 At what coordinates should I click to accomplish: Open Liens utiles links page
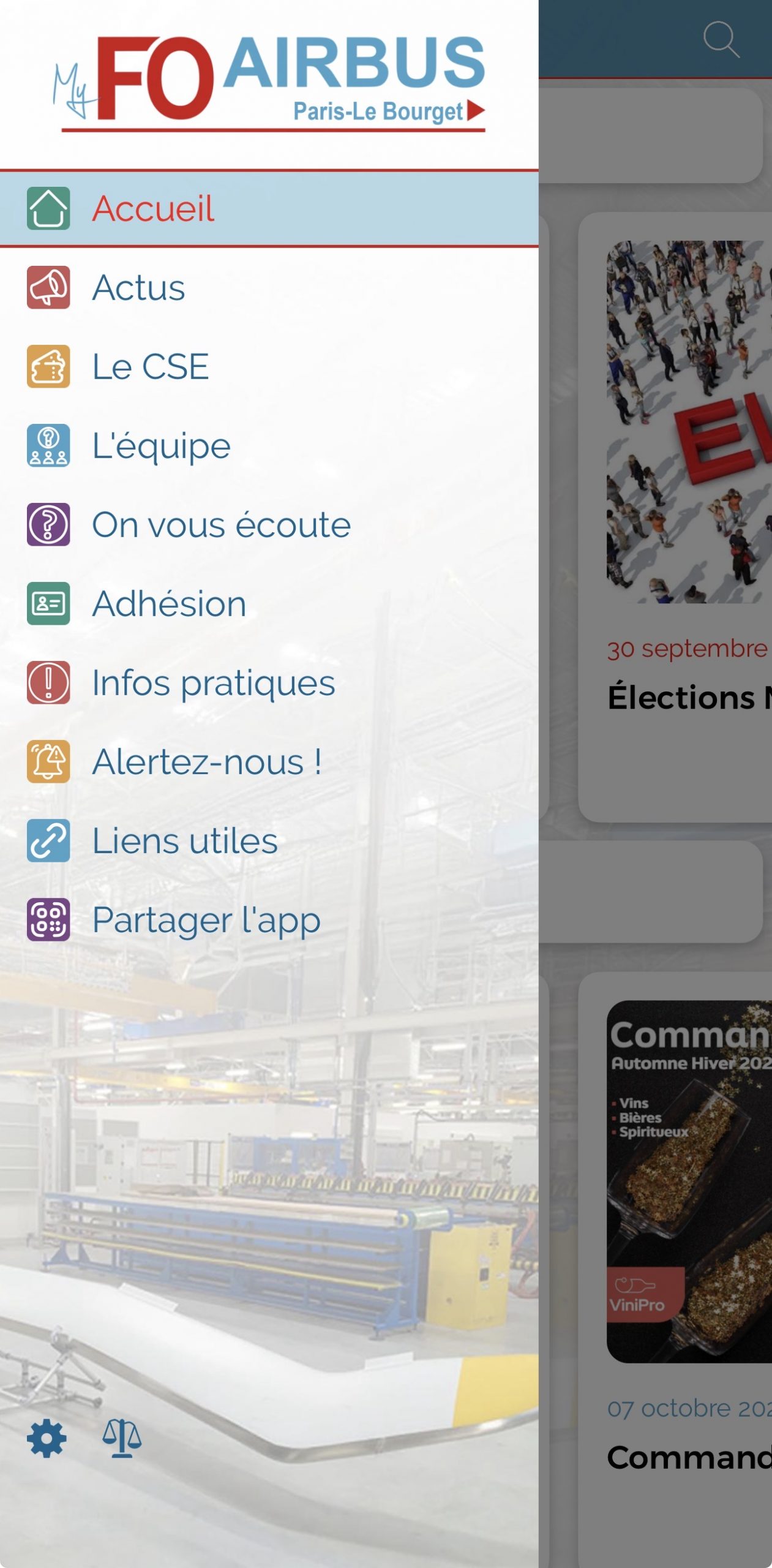(x=184, y=841)
